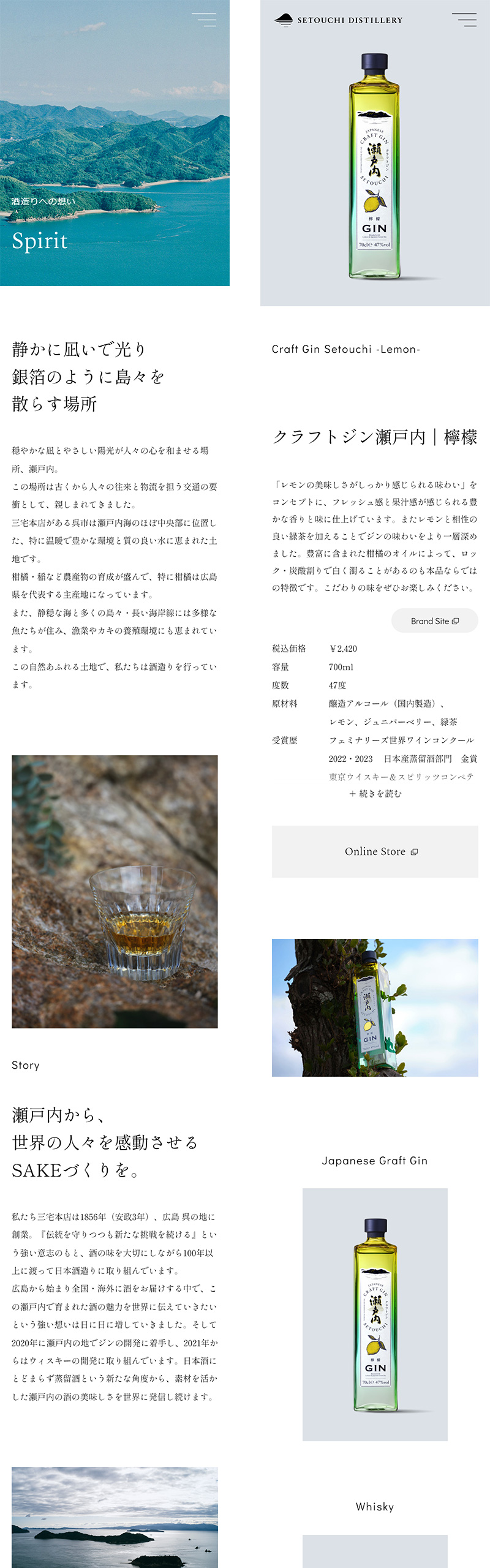Open the Brand Site button
The width and height of the screenshot is (490, 1568).
click(x=434, y=620)
